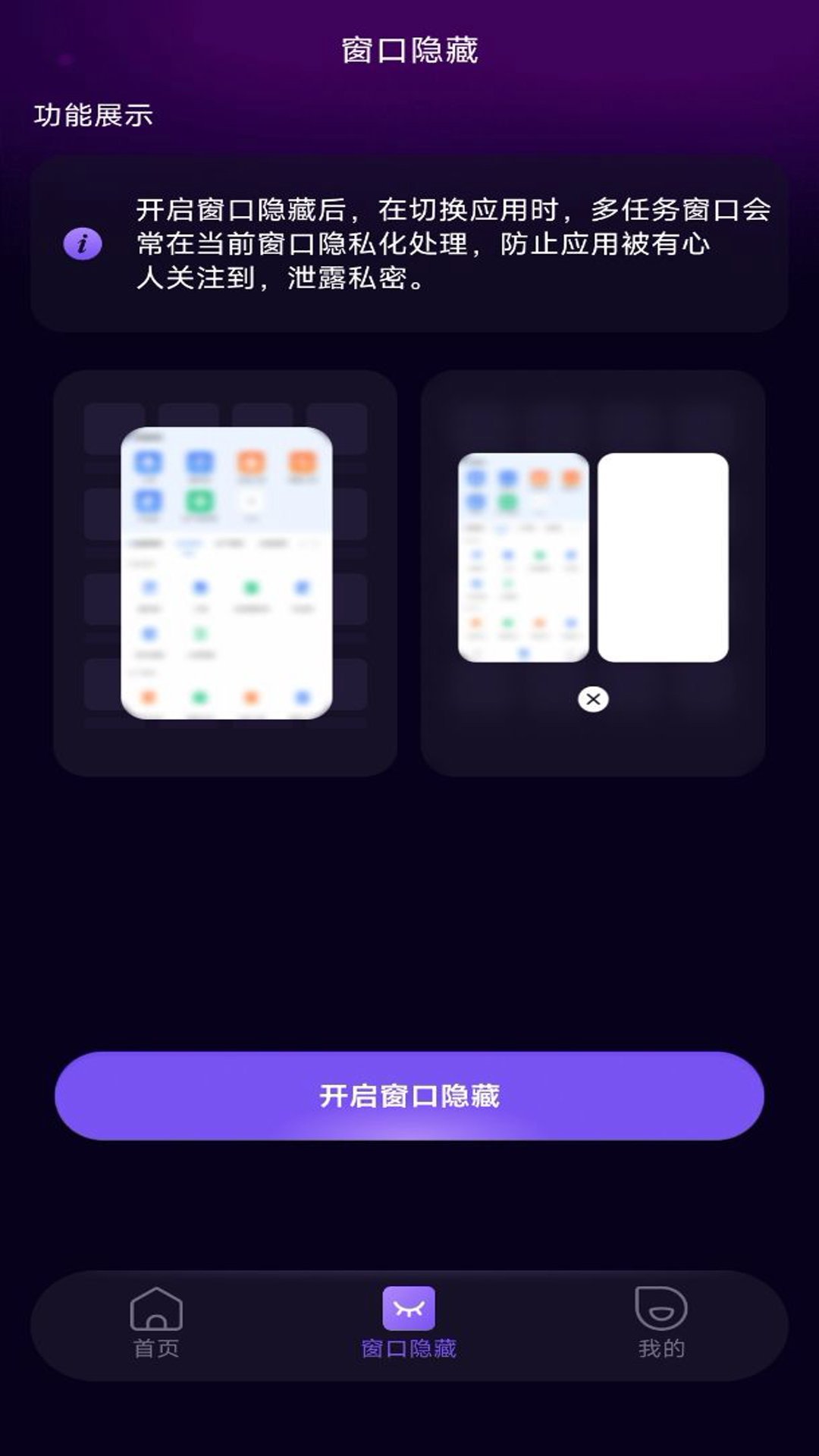This screenshot has width=819, height=1456.
Task: Tap the 开启窗口隐藏 button
Action: pos(409,1095)
